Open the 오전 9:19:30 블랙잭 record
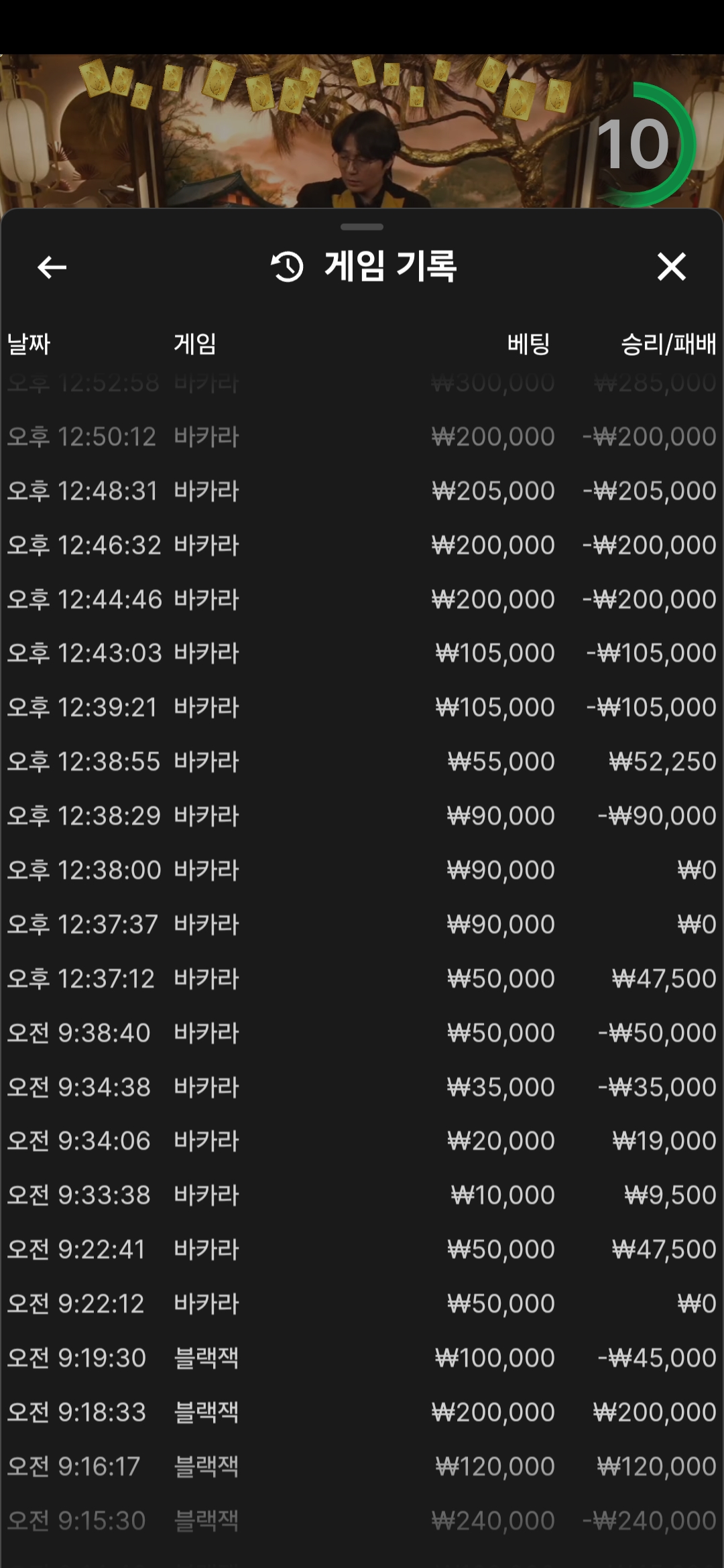 click(362, 1358)
